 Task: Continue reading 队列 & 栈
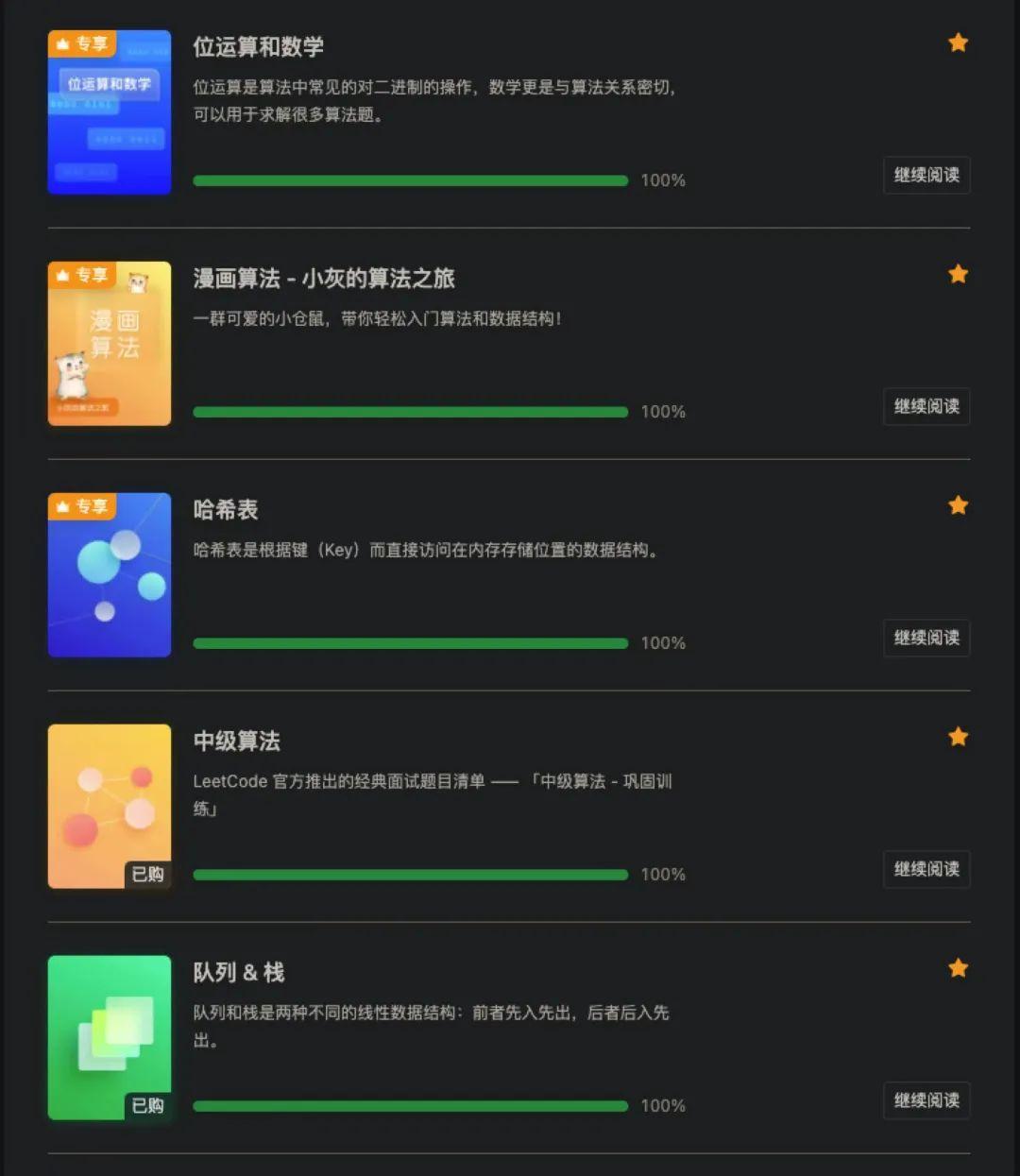tap(926, 1101)
